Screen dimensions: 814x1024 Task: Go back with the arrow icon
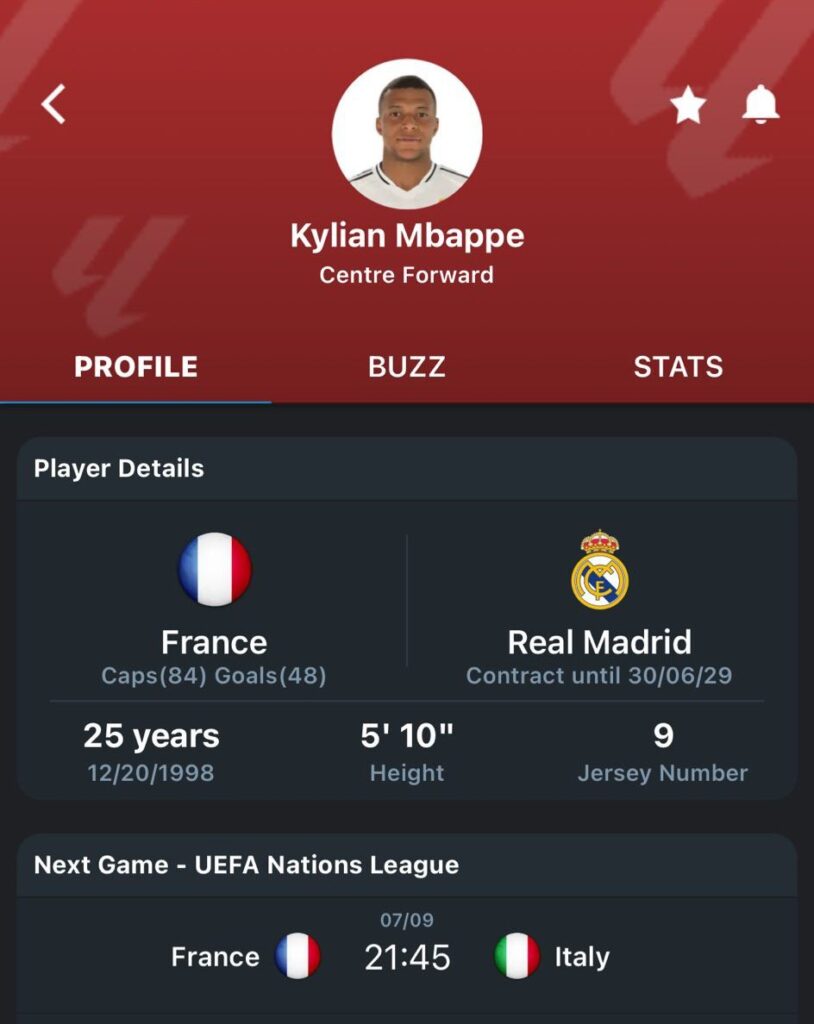click(54, 104)
